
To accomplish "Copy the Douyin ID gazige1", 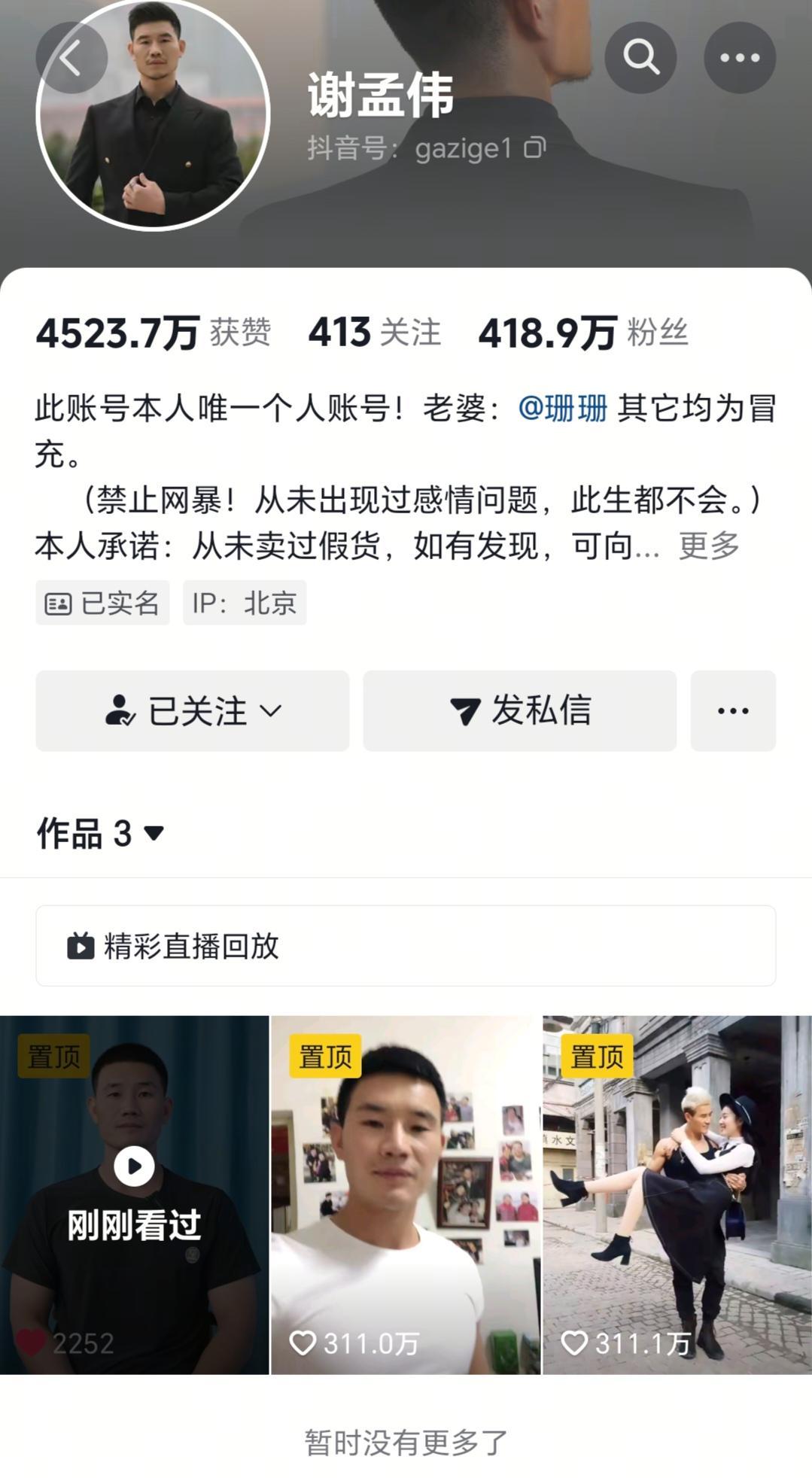I will pos(534,148).
